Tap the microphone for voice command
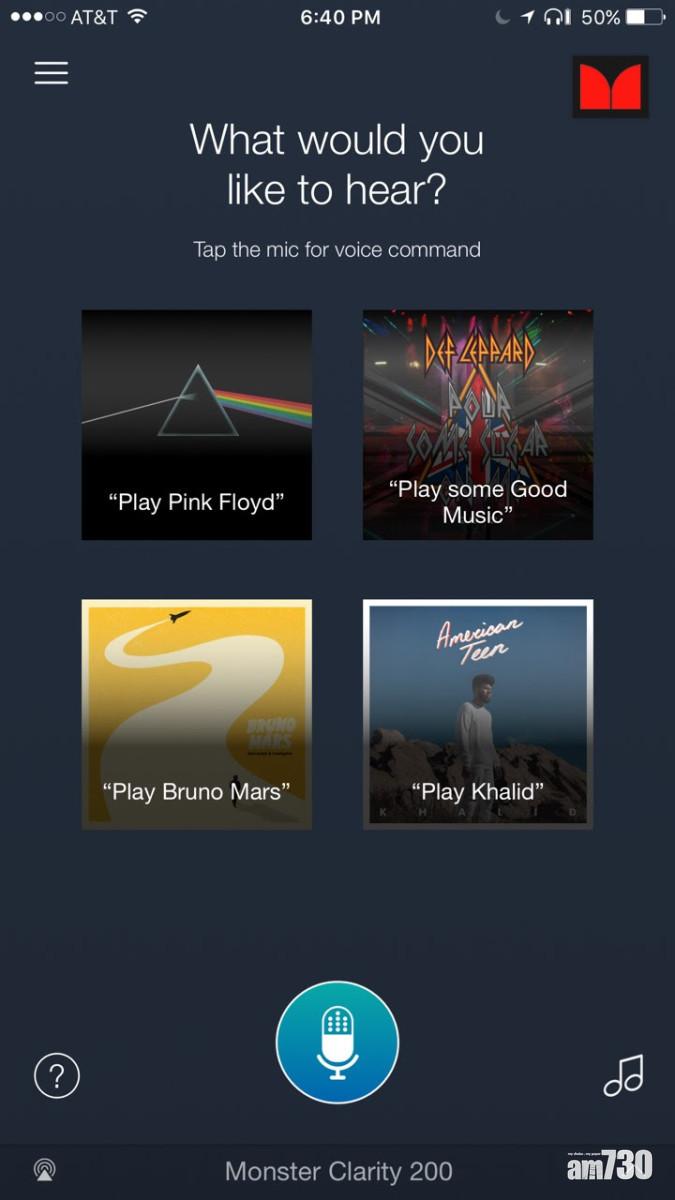 pos(337,1042)
